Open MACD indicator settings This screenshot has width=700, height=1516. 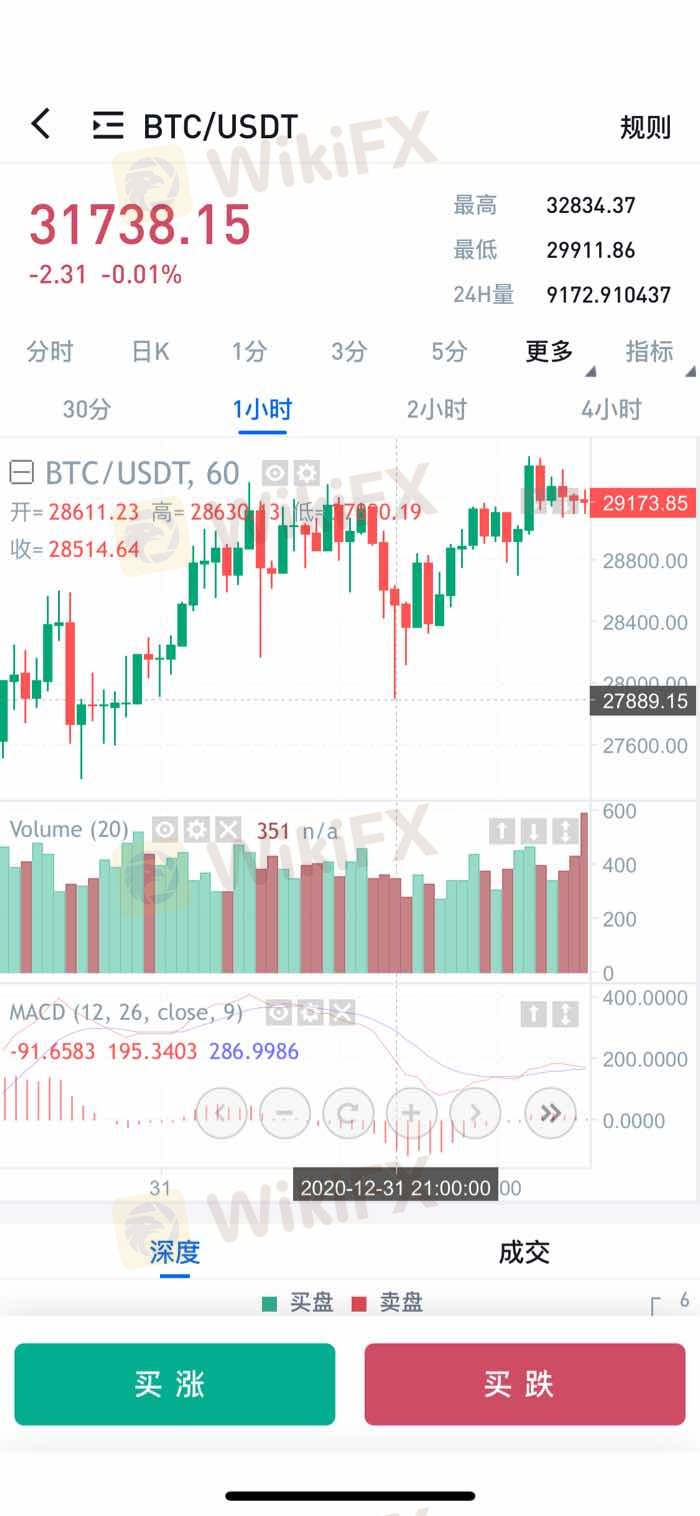coord(311,1012)
